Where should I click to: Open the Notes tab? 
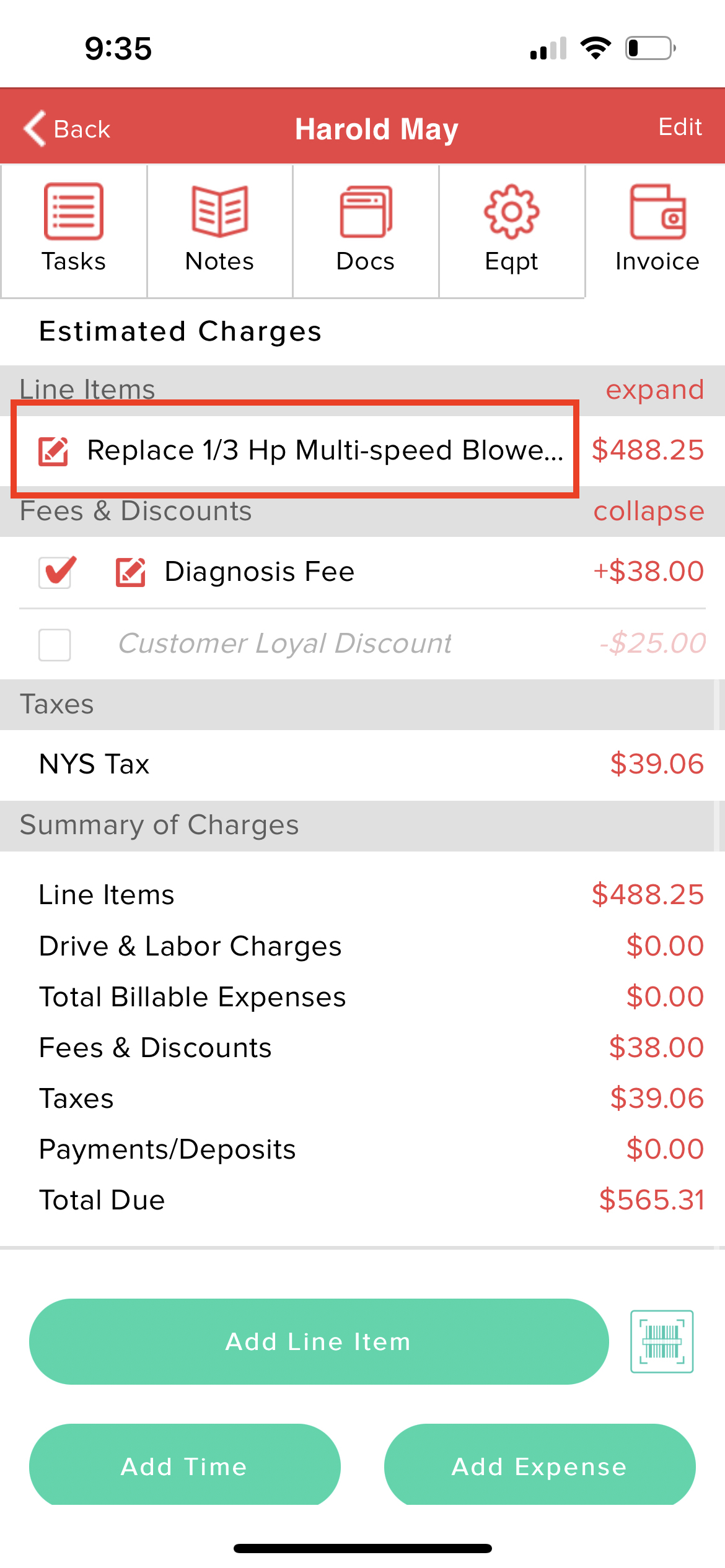point(219,230)
